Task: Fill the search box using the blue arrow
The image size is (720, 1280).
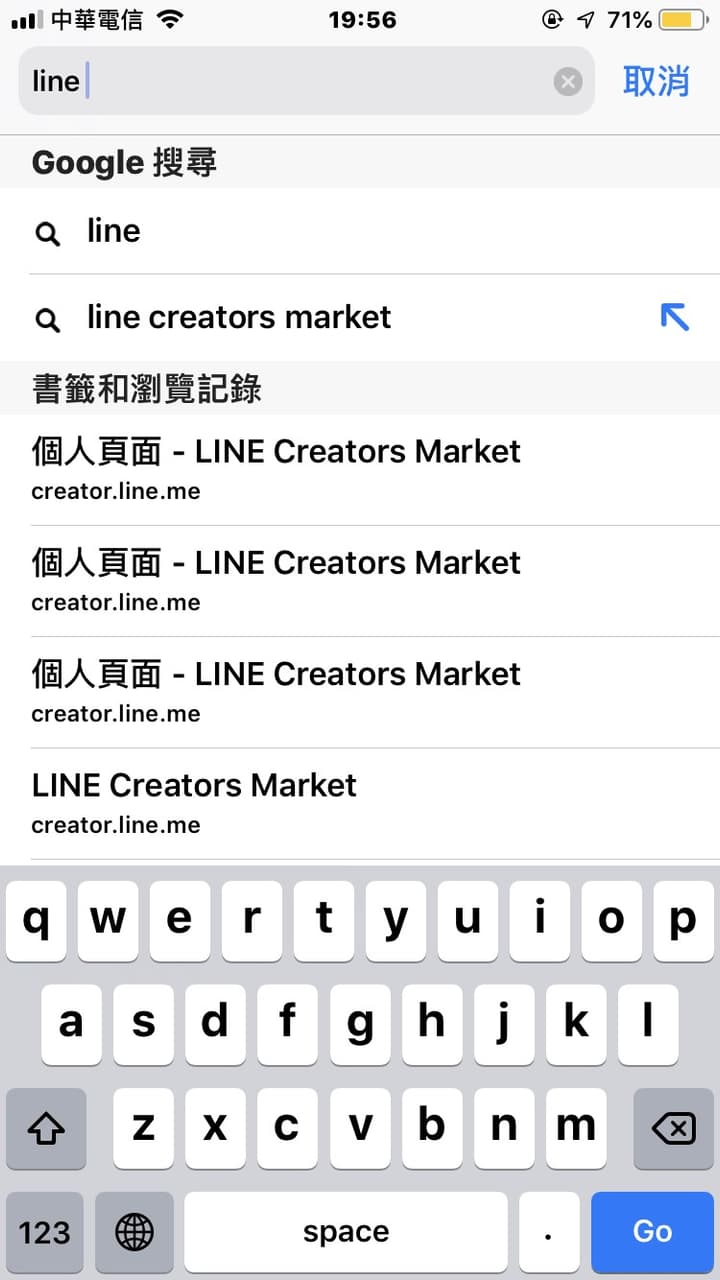Action: coord(675,318)
